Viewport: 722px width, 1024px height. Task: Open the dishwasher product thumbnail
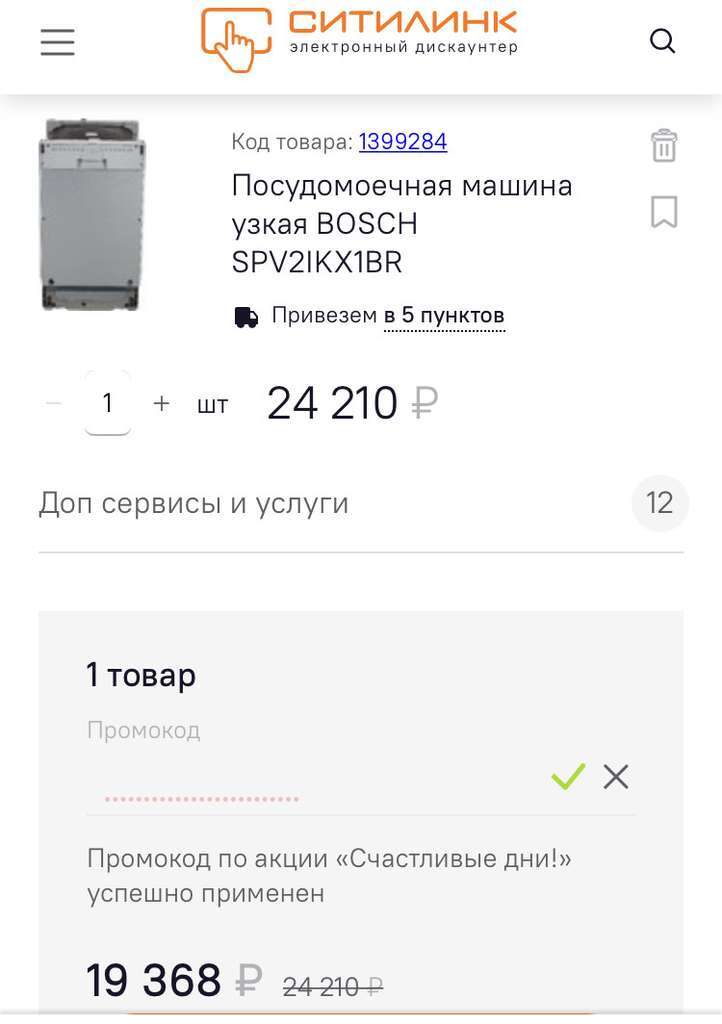click(x=91, y=213)
